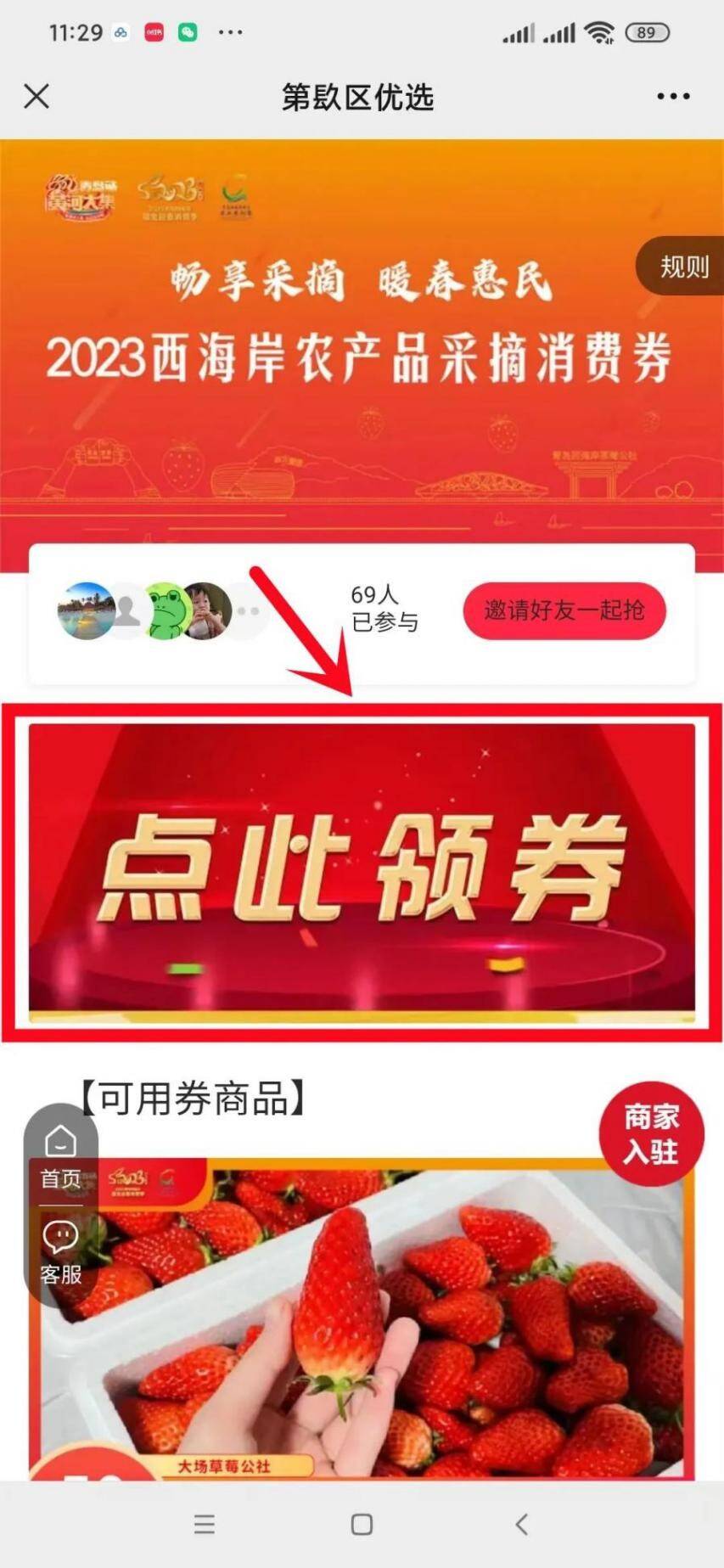Tap the 点此领券 coupon banner

click(362, 871)
